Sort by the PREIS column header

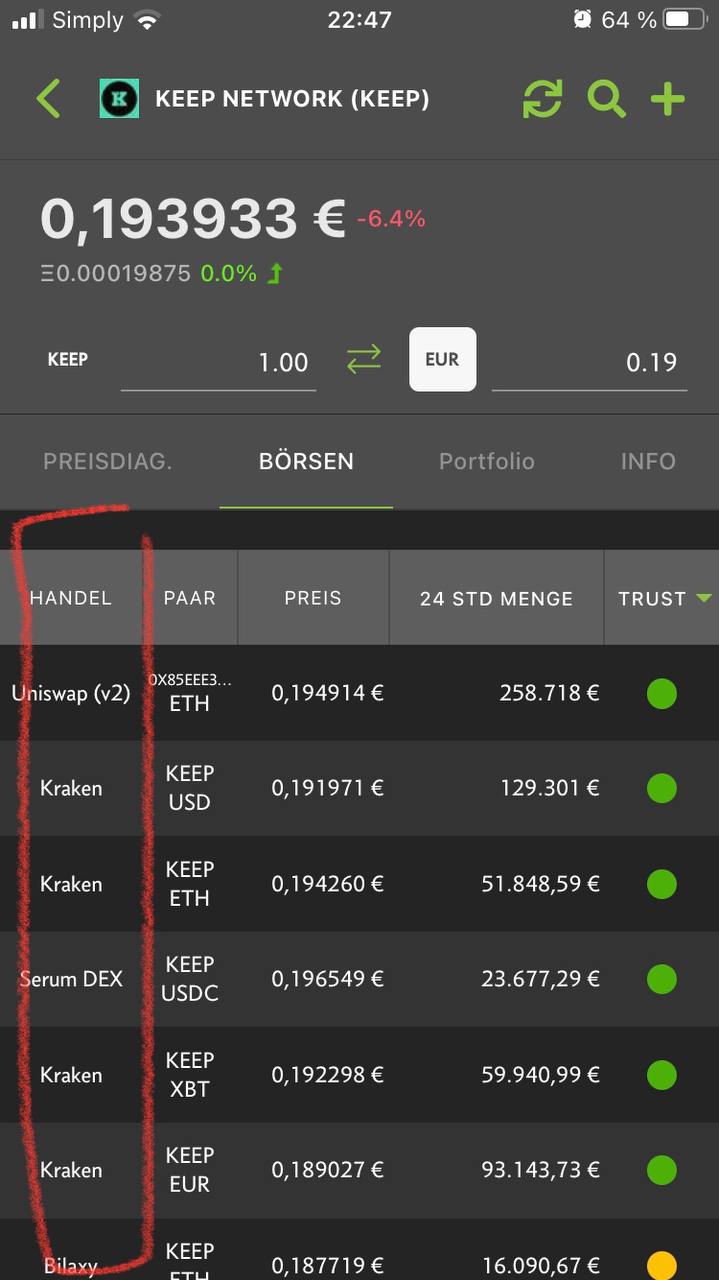coord(313,598)
